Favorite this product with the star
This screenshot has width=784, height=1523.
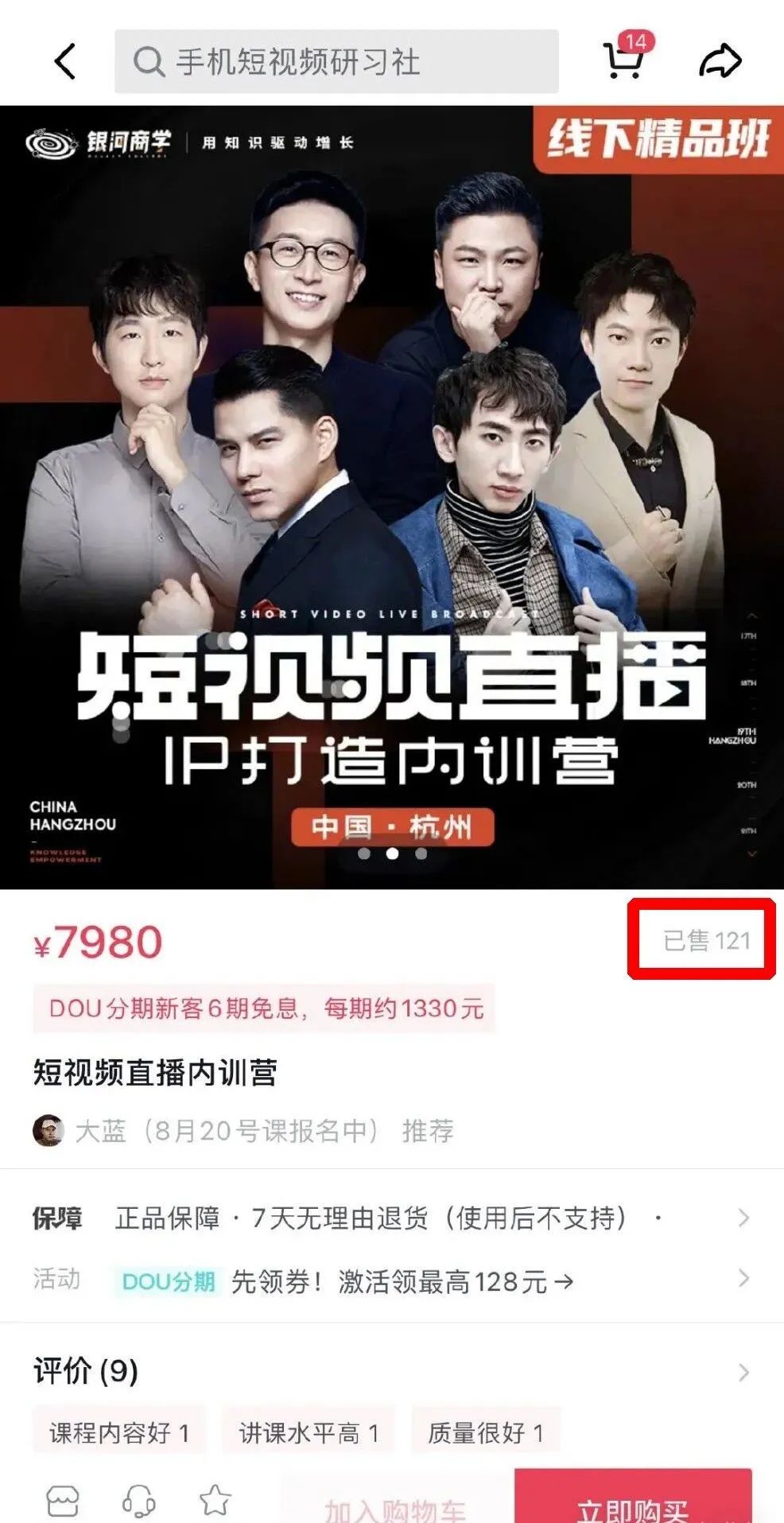(x=215, y=1501)
